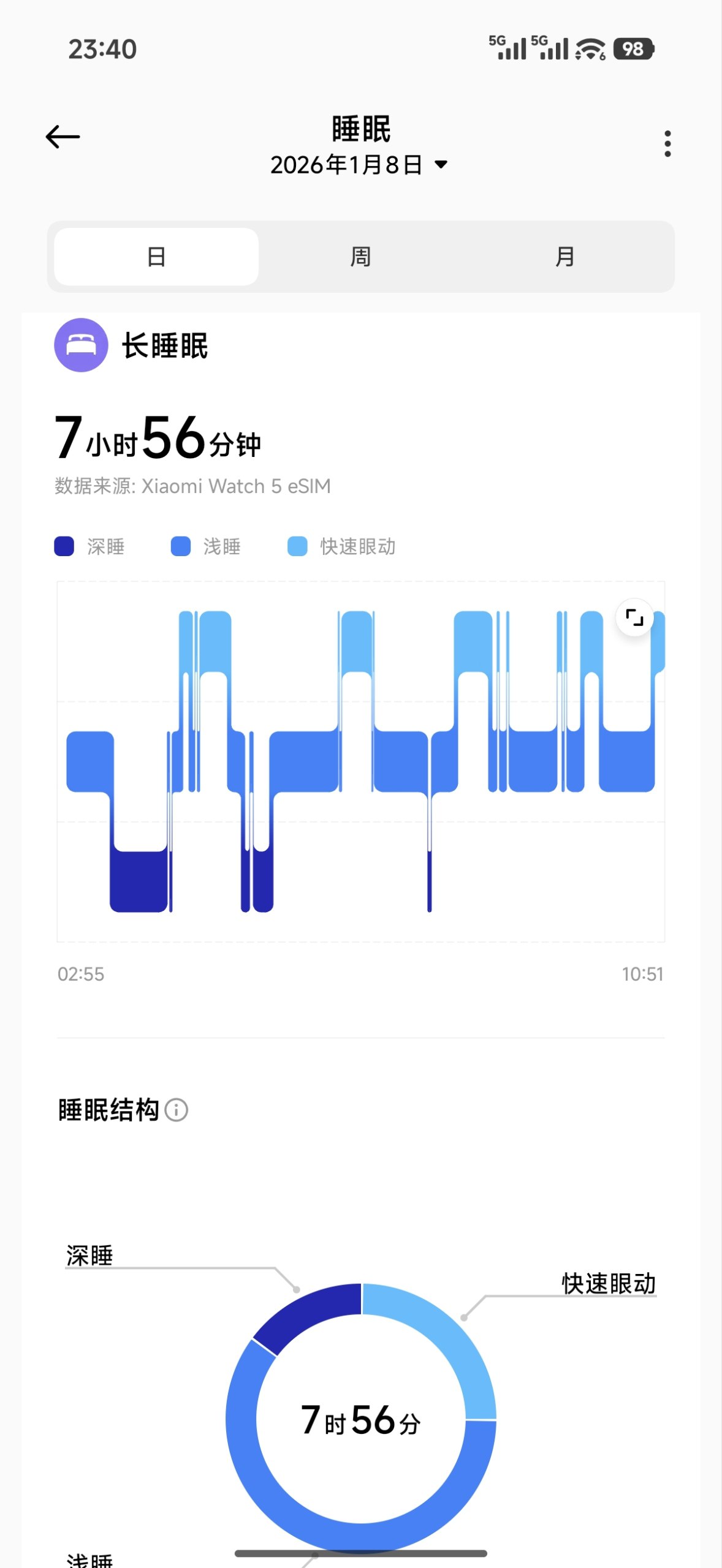
Task: Go back using the arrow icon
Action: coord(63,137)
